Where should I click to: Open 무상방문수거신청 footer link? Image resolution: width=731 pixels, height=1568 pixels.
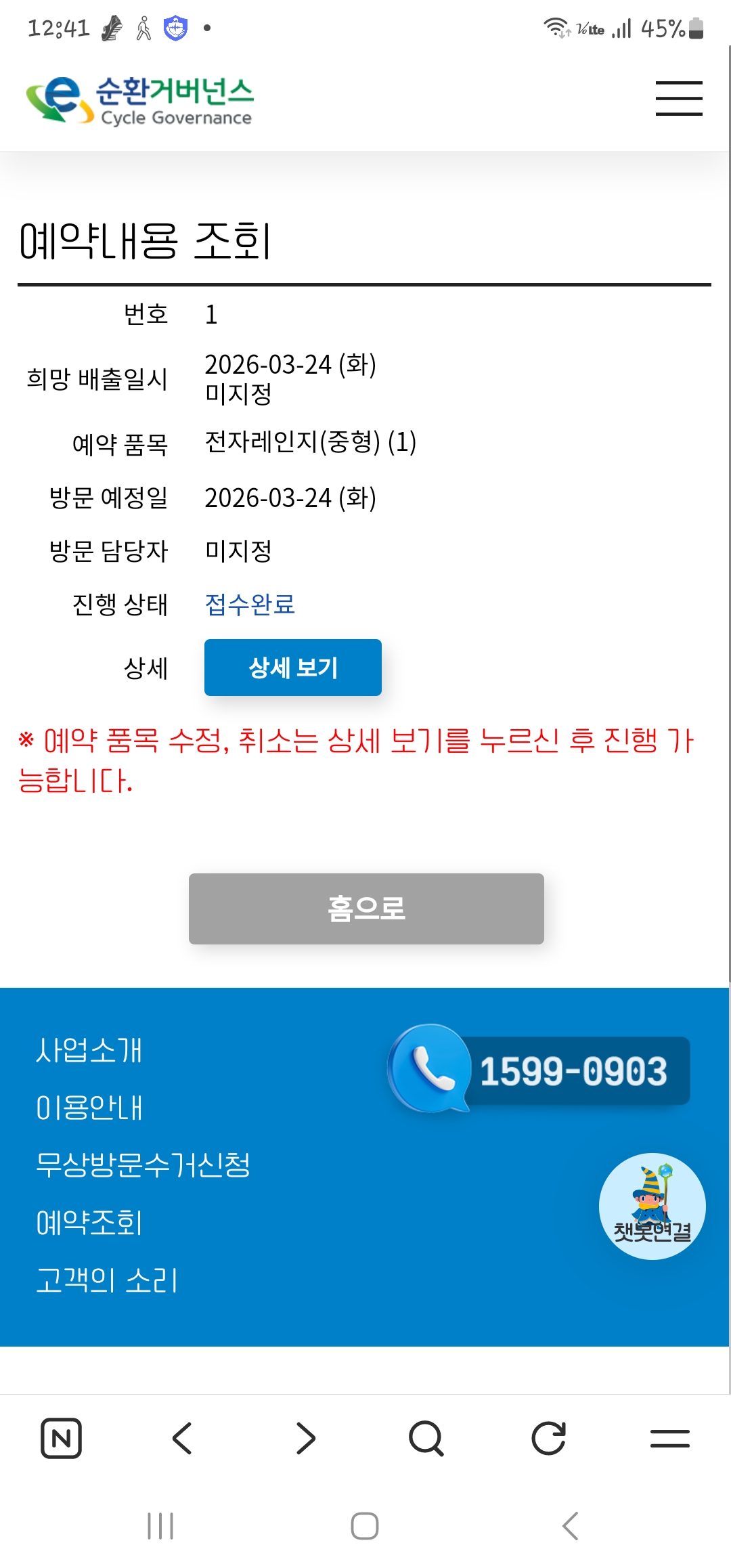(x=143, y=1165)
